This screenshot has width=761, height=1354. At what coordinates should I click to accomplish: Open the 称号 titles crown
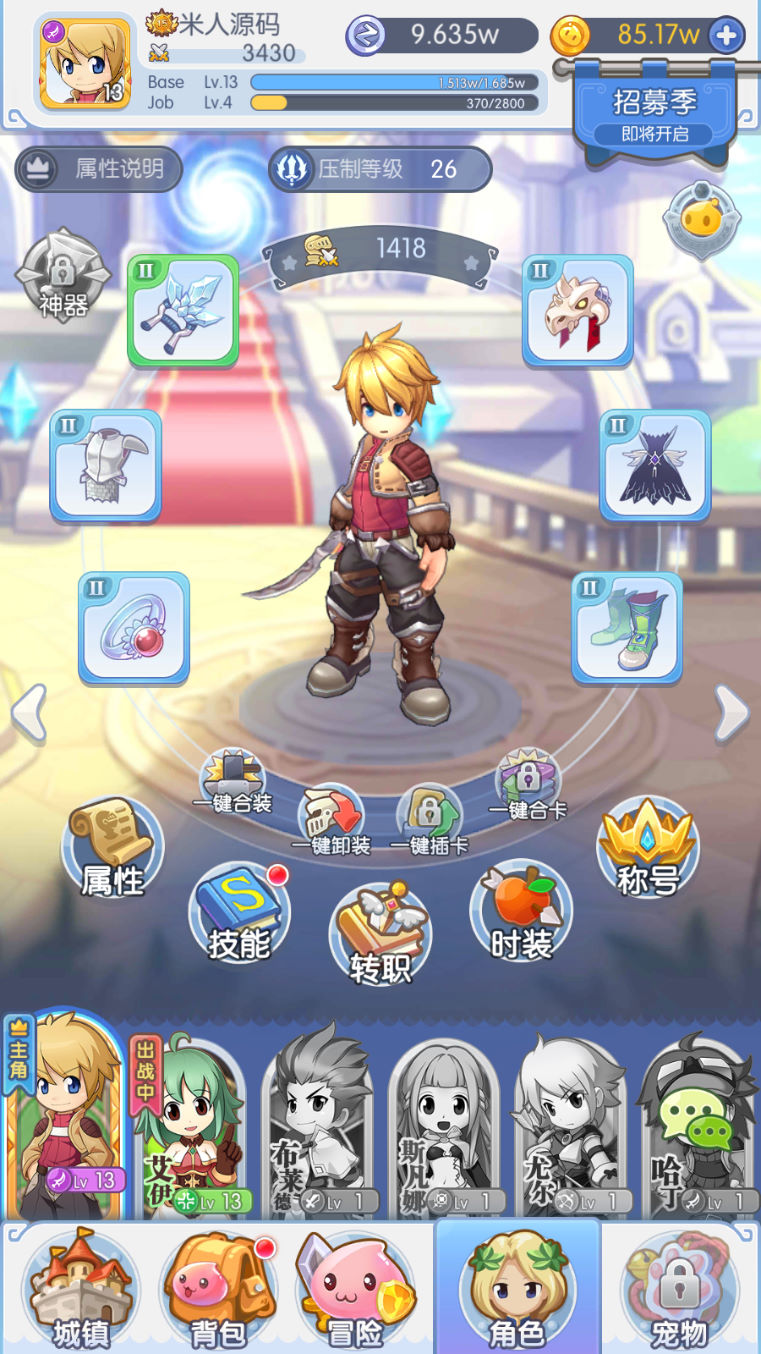(x=648, y=848)
